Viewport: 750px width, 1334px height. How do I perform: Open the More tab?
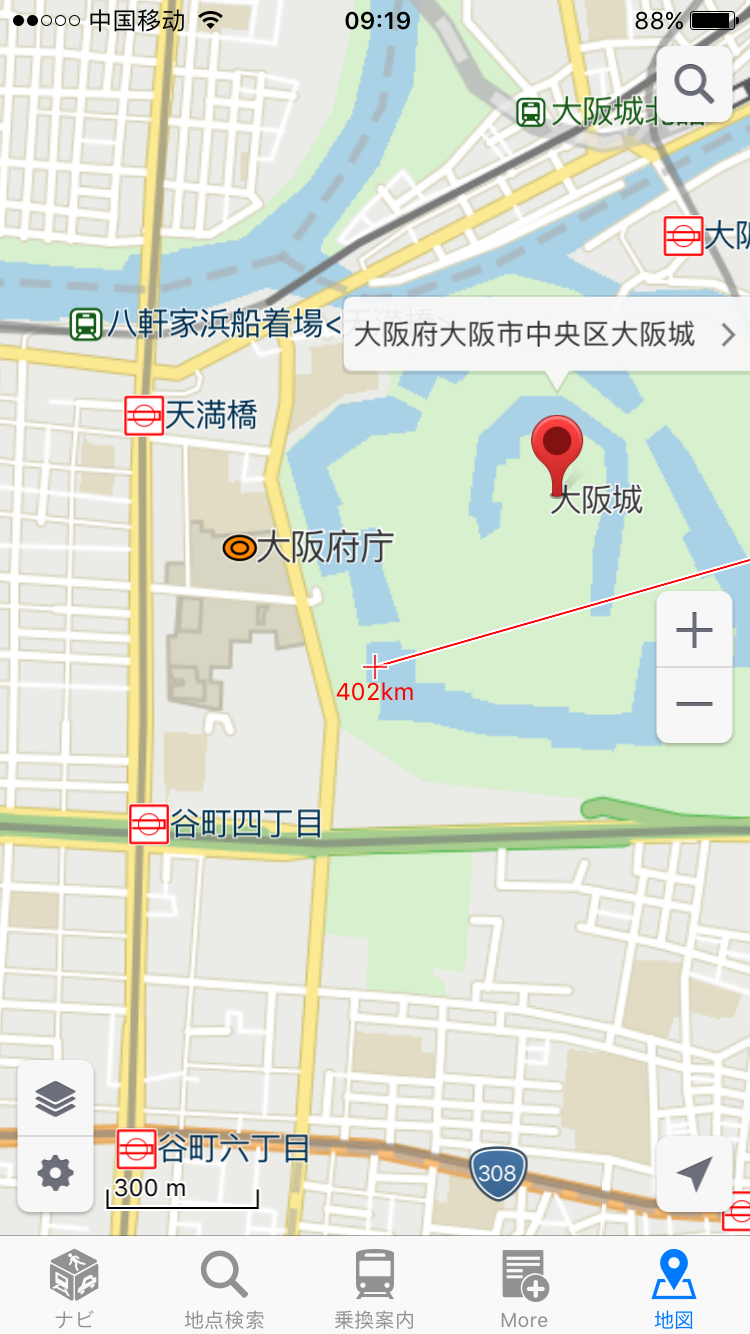[x=524, y=1288]
